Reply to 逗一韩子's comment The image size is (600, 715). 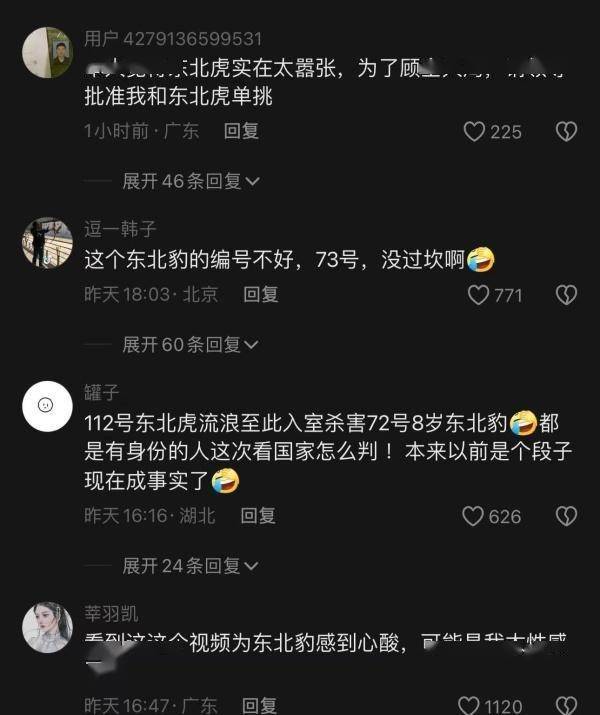[261, 294]
